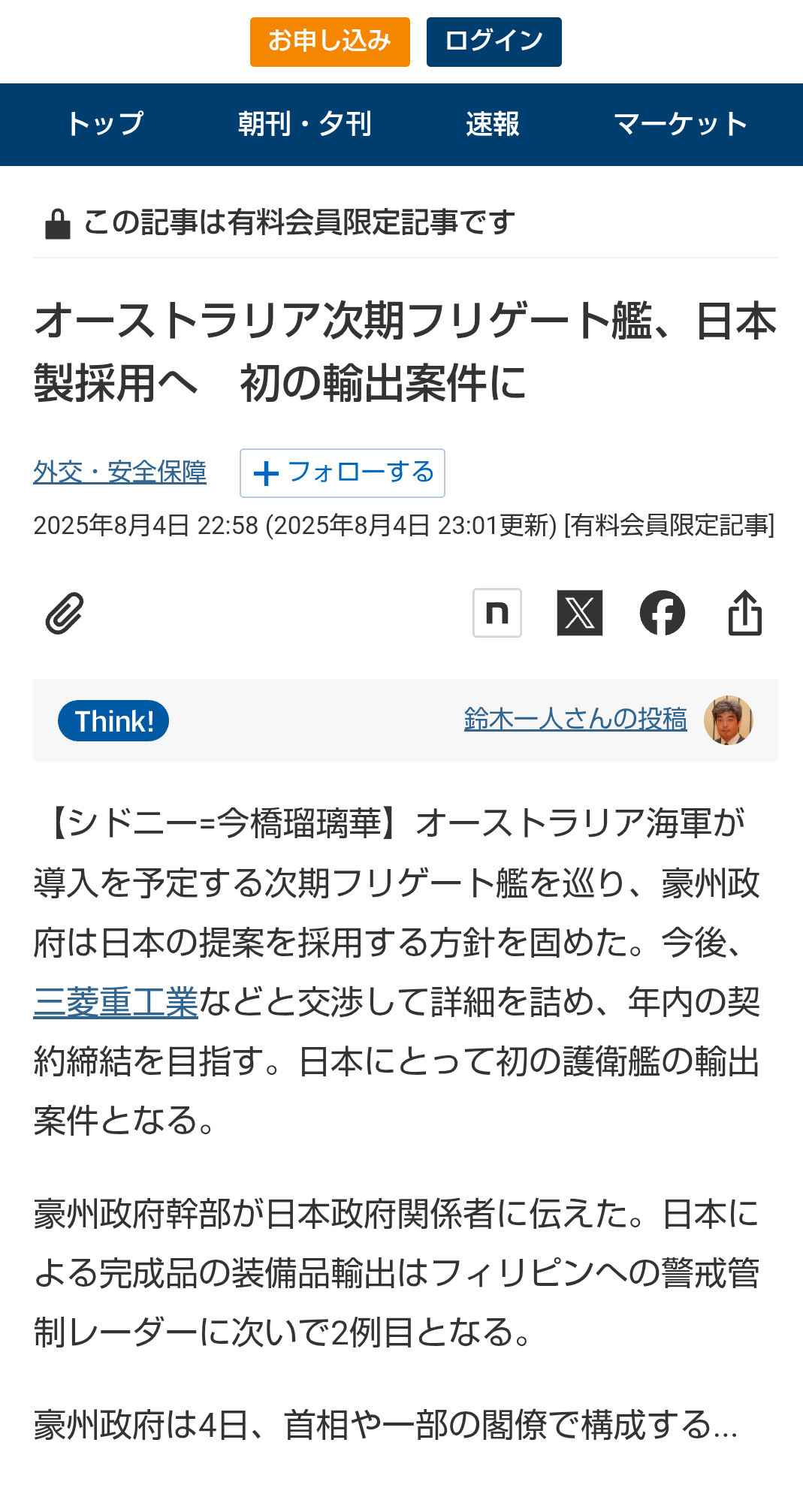Screen dimensions: 803x1512
Task: Follow the topic with フォローする
Action: [x=343, y=473]
